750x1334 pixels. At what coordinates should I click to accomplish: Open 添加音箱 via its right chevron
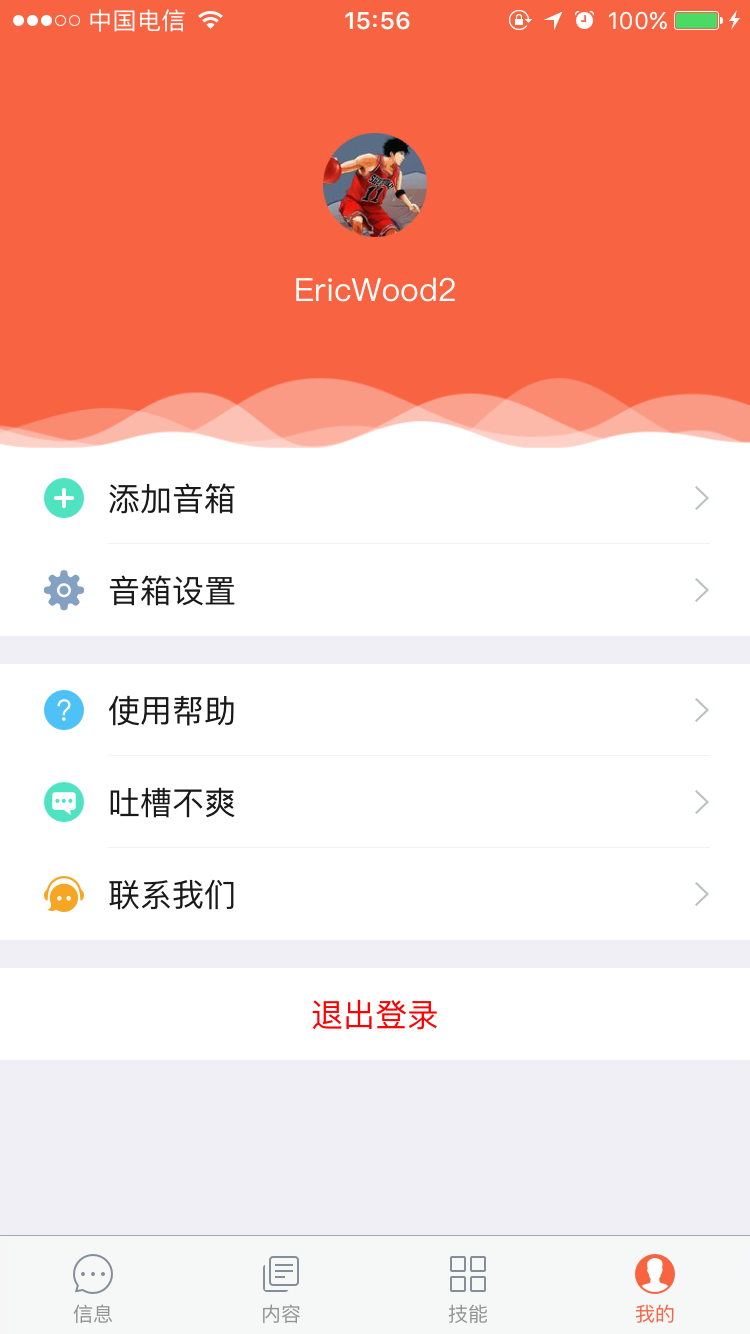click(701, 498)
